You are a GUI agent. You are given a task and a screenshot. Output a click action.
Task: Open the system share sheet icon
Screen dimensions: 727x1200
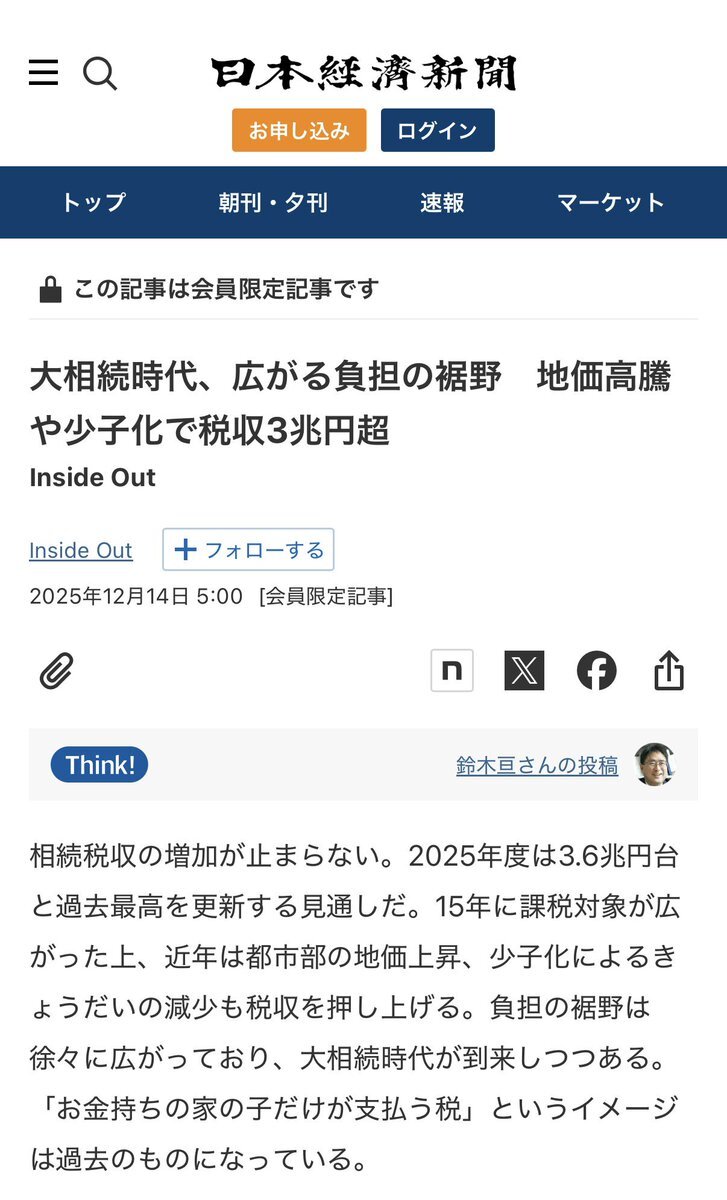coord(669,670)
